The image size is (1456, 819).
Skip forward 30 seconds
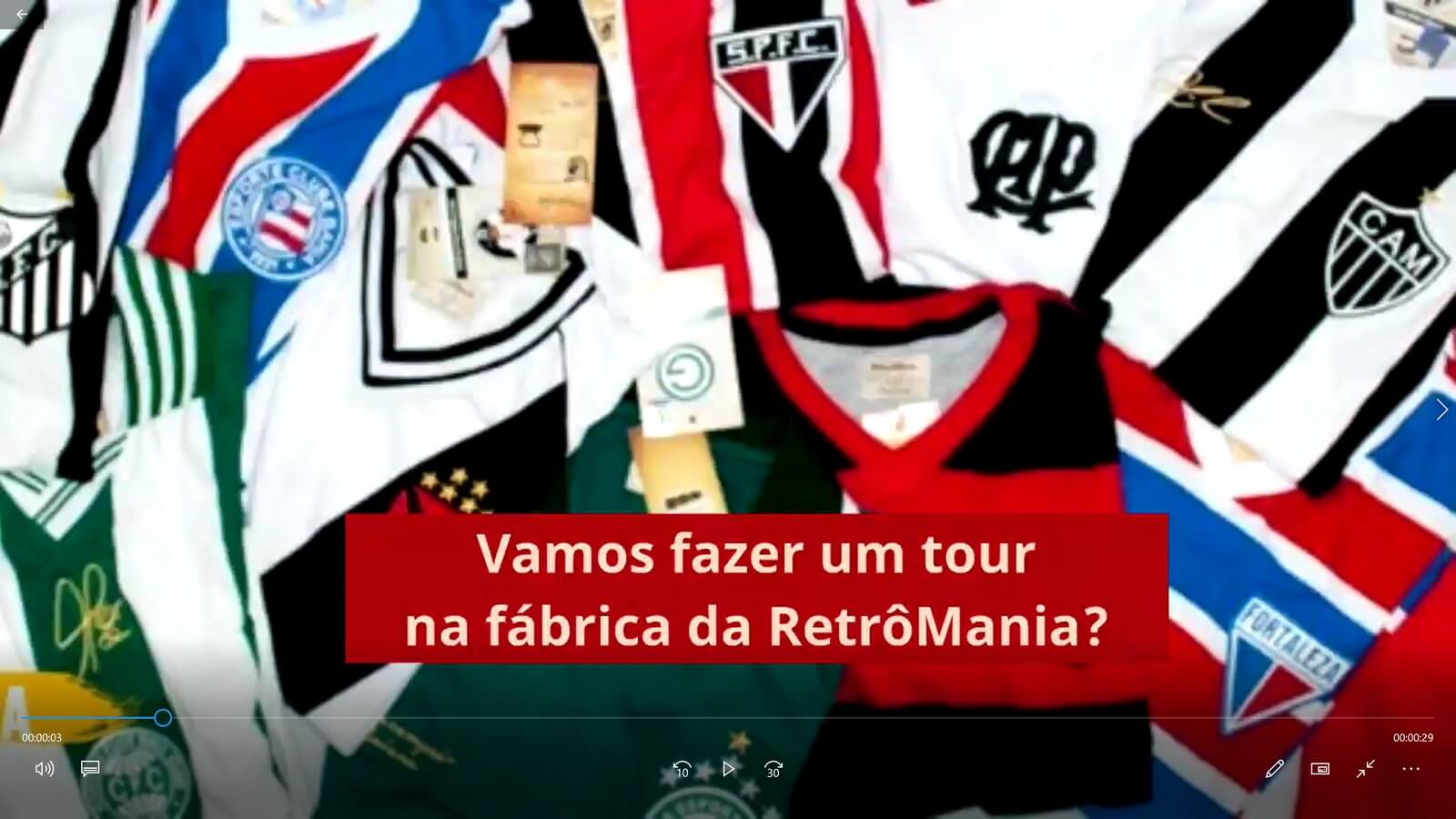point(773,769)
